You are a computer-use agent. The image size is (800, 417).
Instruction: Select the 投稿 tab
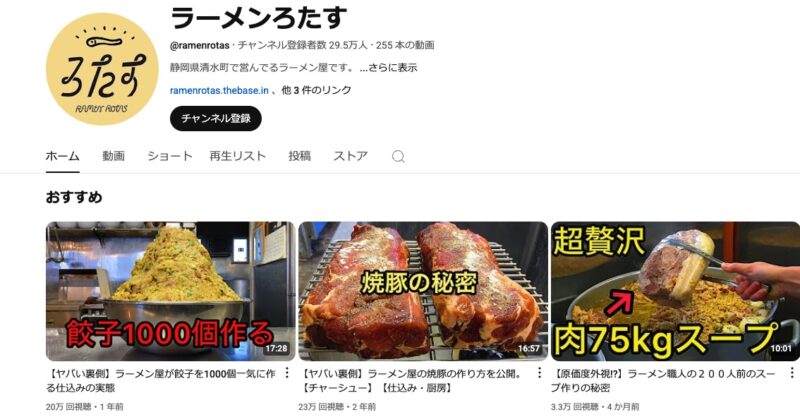point(299,156)
